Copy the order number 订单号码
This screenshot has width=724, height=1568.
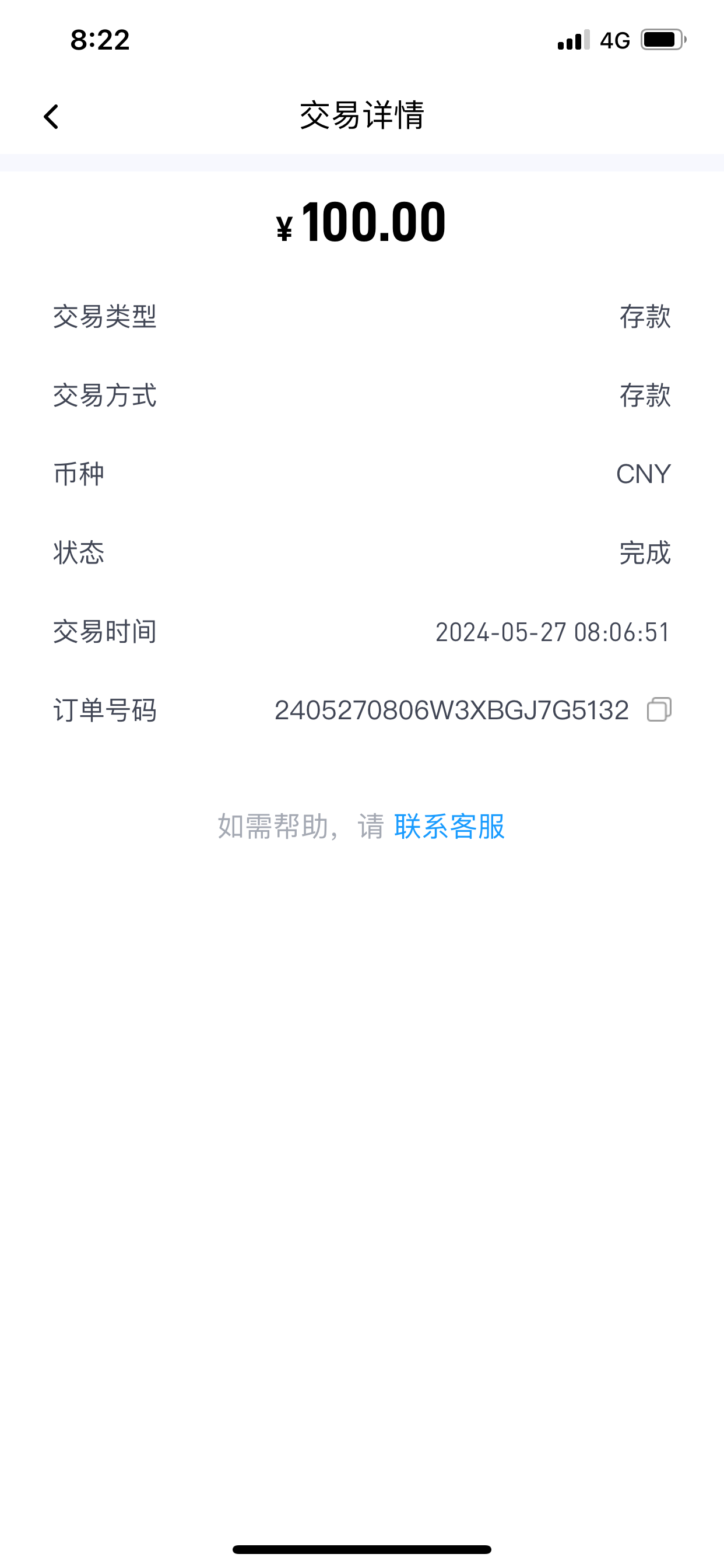coord(659,710)
